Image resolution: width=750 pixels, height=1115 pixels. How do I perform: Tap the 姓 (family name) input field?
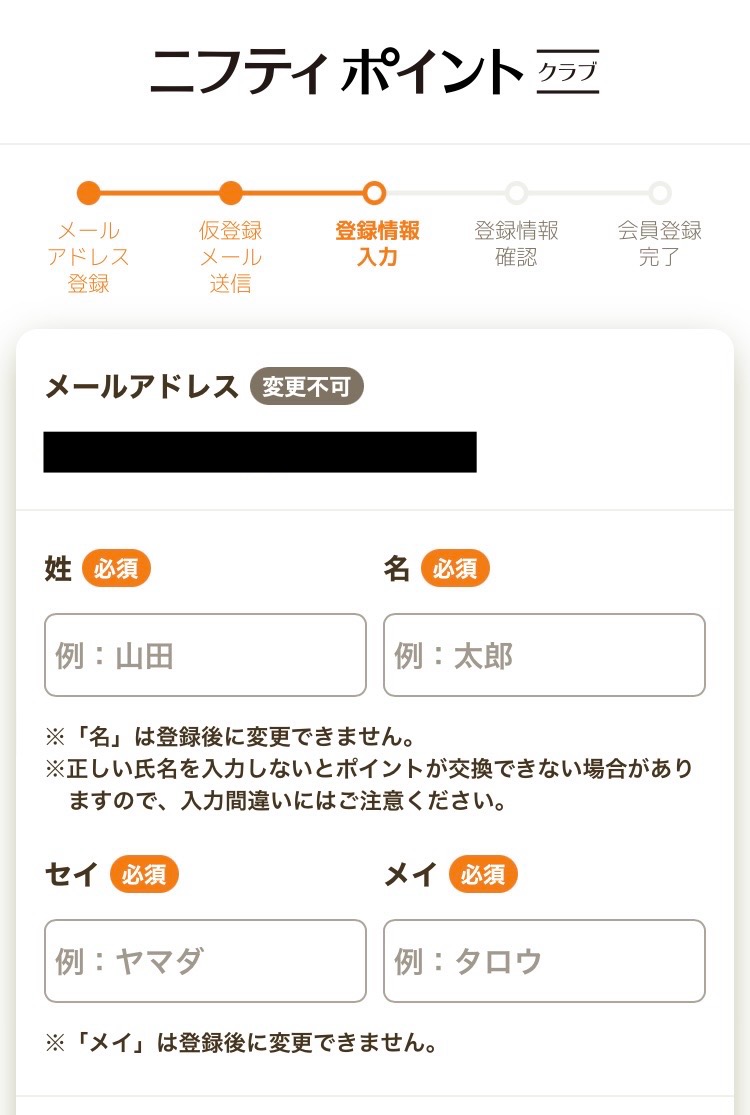(x=205, y=655)
